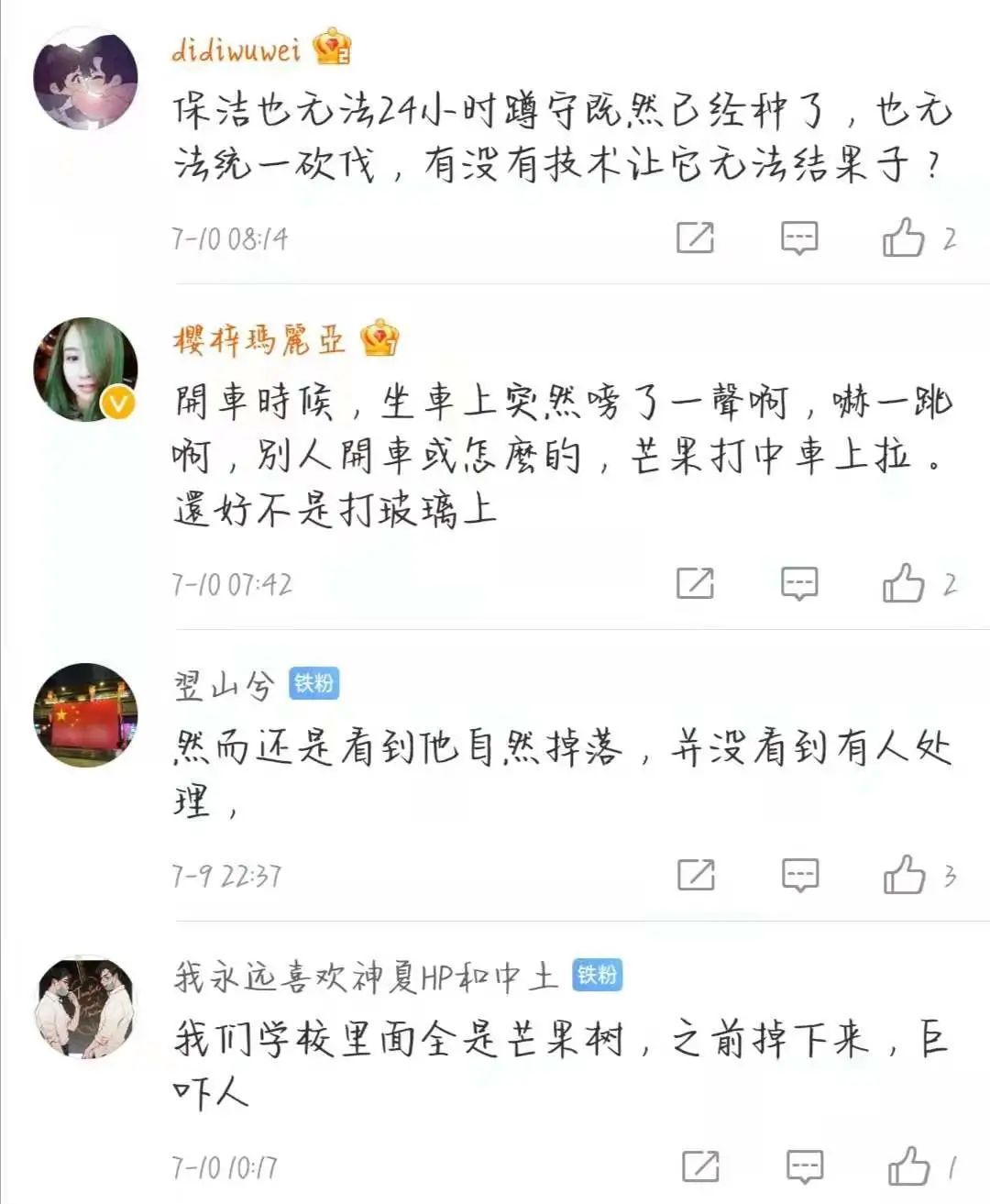
Task: Like didiwuwei's comment
Action: point(904,237)
